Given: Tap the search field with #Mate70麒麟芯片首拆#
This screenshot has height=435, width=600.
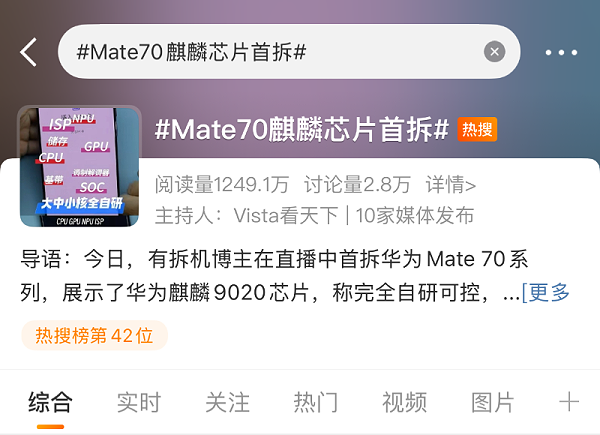Looking at the screenshot, I should pos(270,52).
